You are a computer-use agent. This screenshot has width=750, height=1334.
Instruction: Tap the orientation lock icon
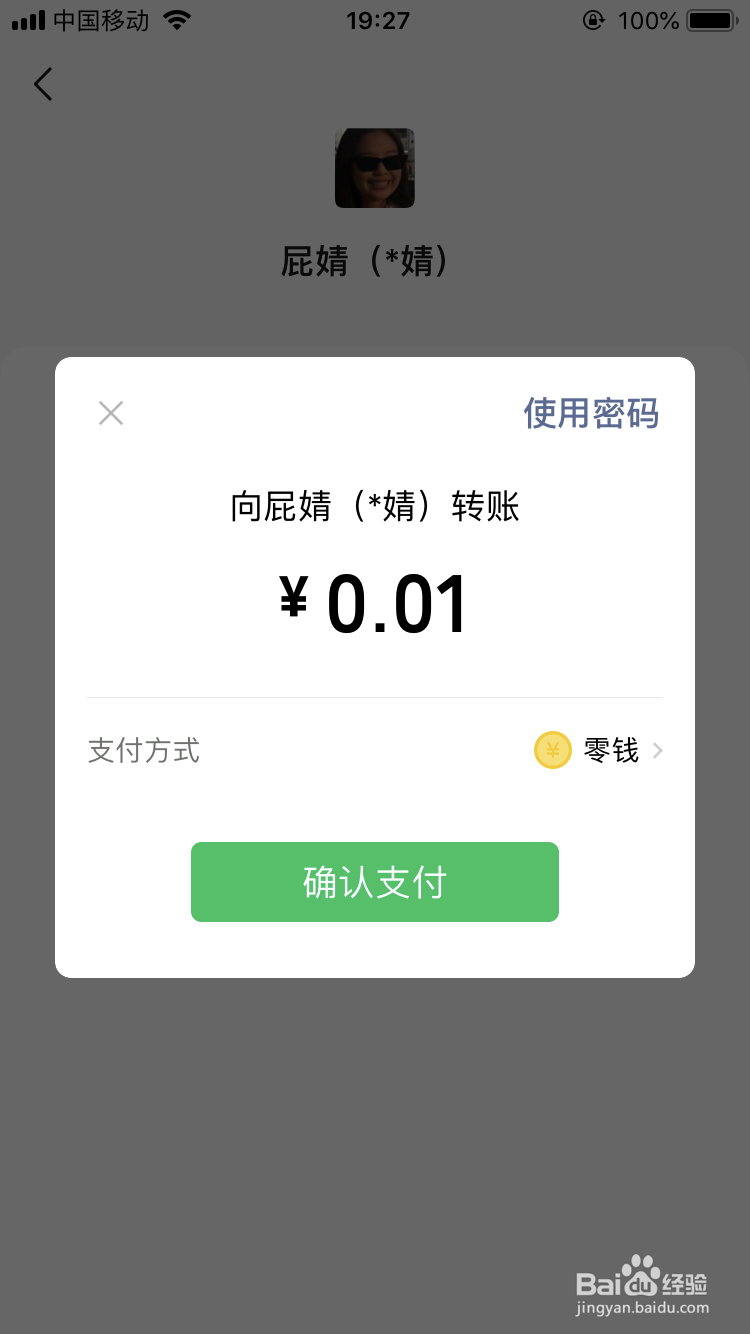[592, 20]
